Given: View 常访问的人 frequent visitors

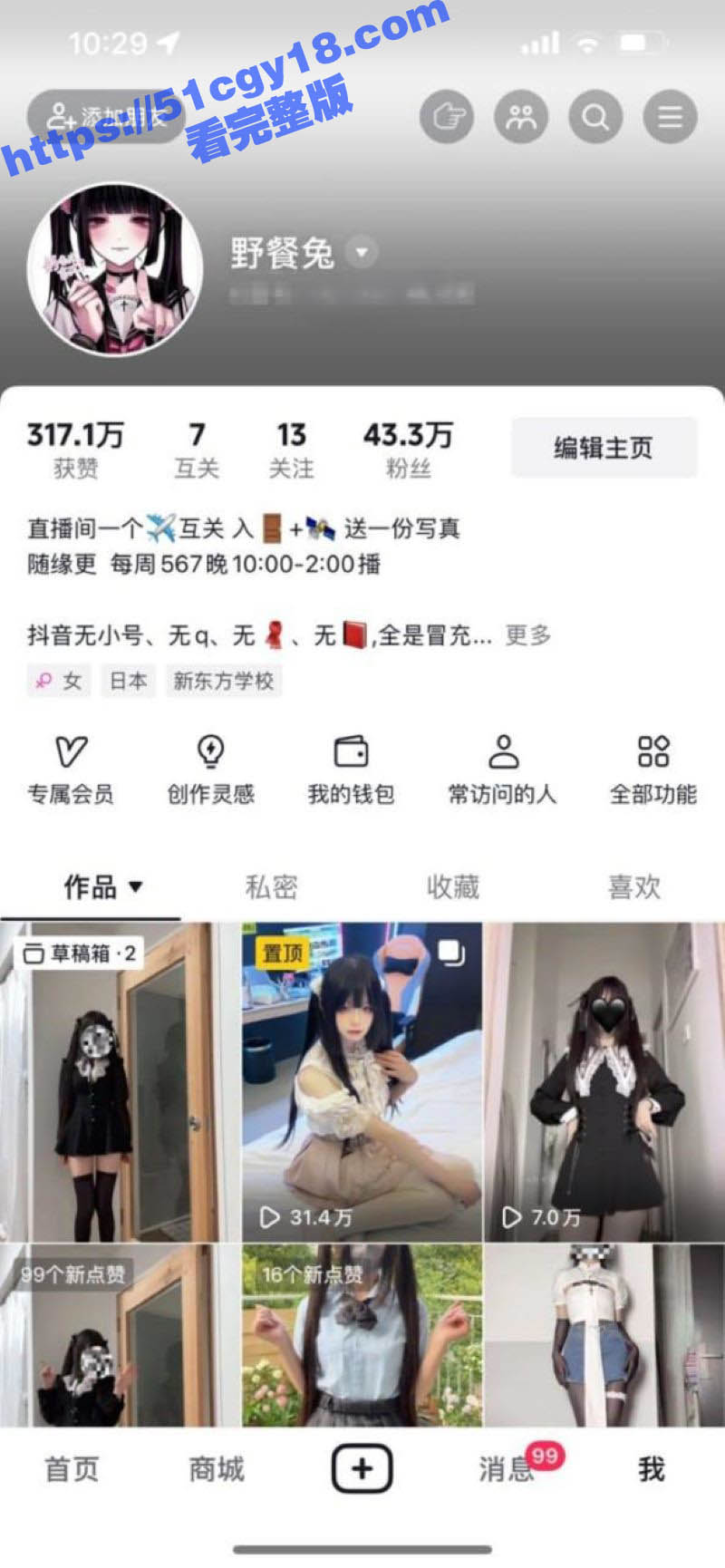Looking at the screenshot, I should (x=502, y=769).
